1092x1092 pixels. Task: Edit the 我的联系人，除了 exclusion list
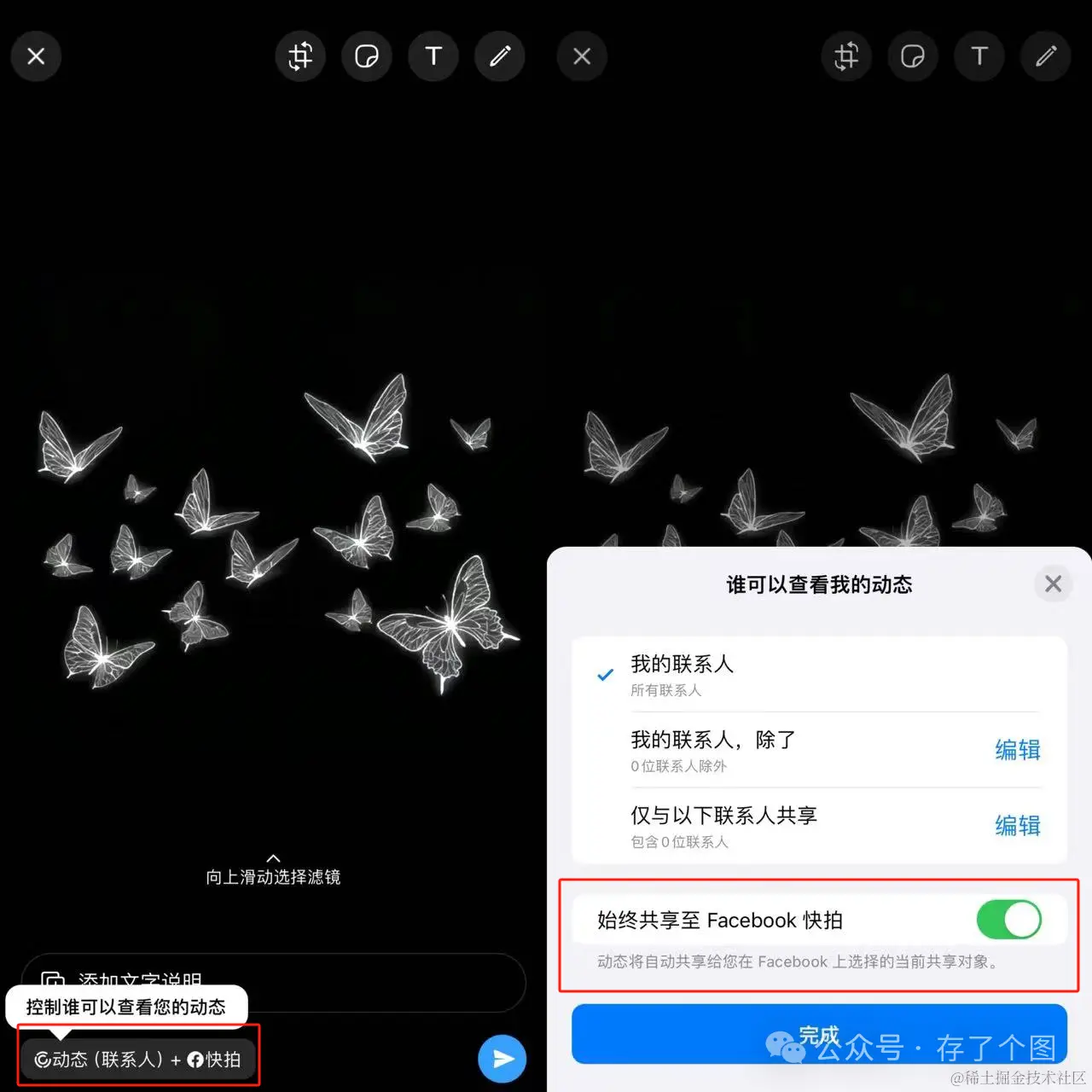(x=1017, y=750)
